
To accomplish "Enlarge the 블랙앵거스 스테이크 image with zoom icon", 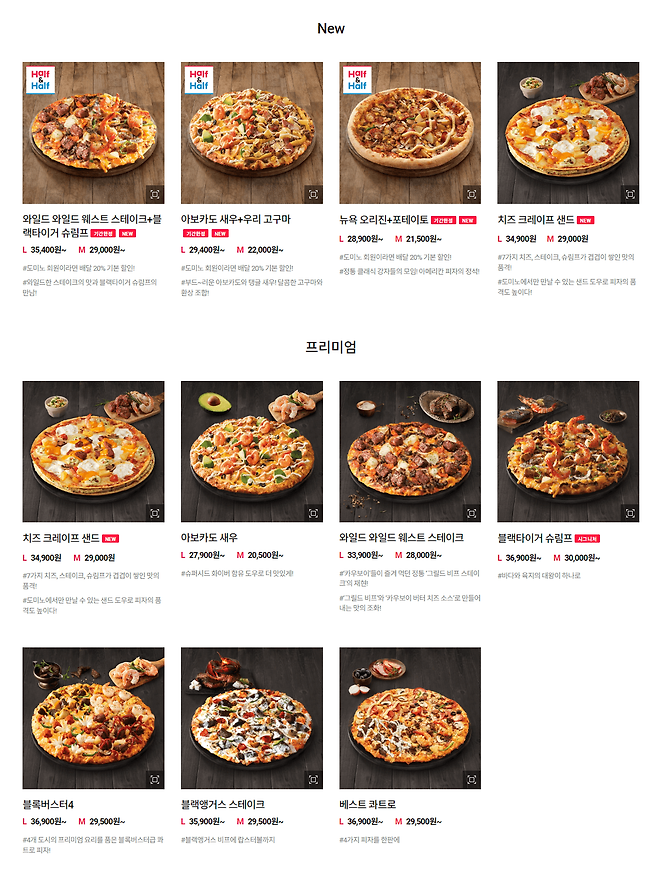I will click(x=313, y=779).
